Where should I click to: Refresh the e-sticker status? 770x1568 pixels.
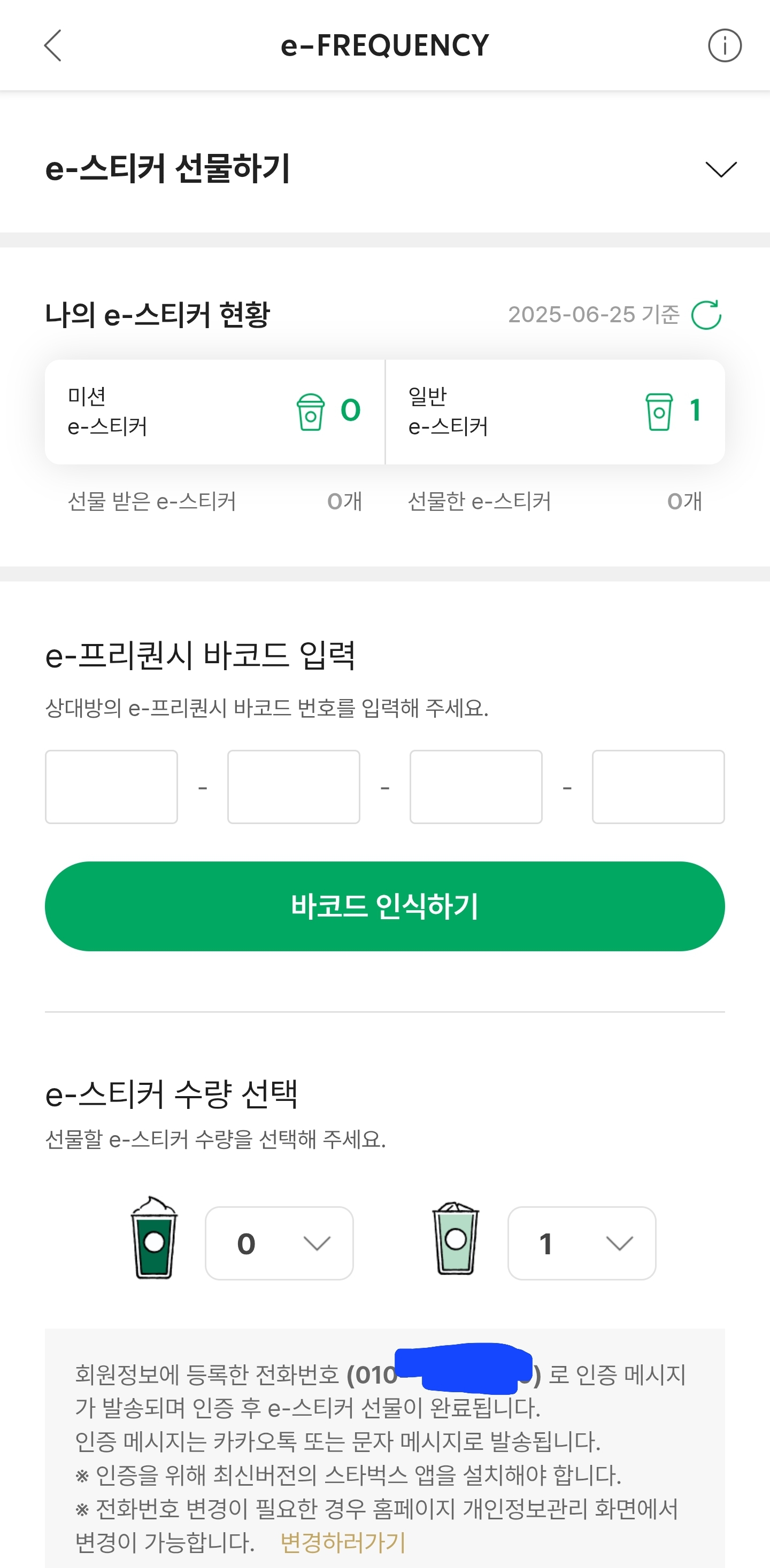tap(707, 315)
